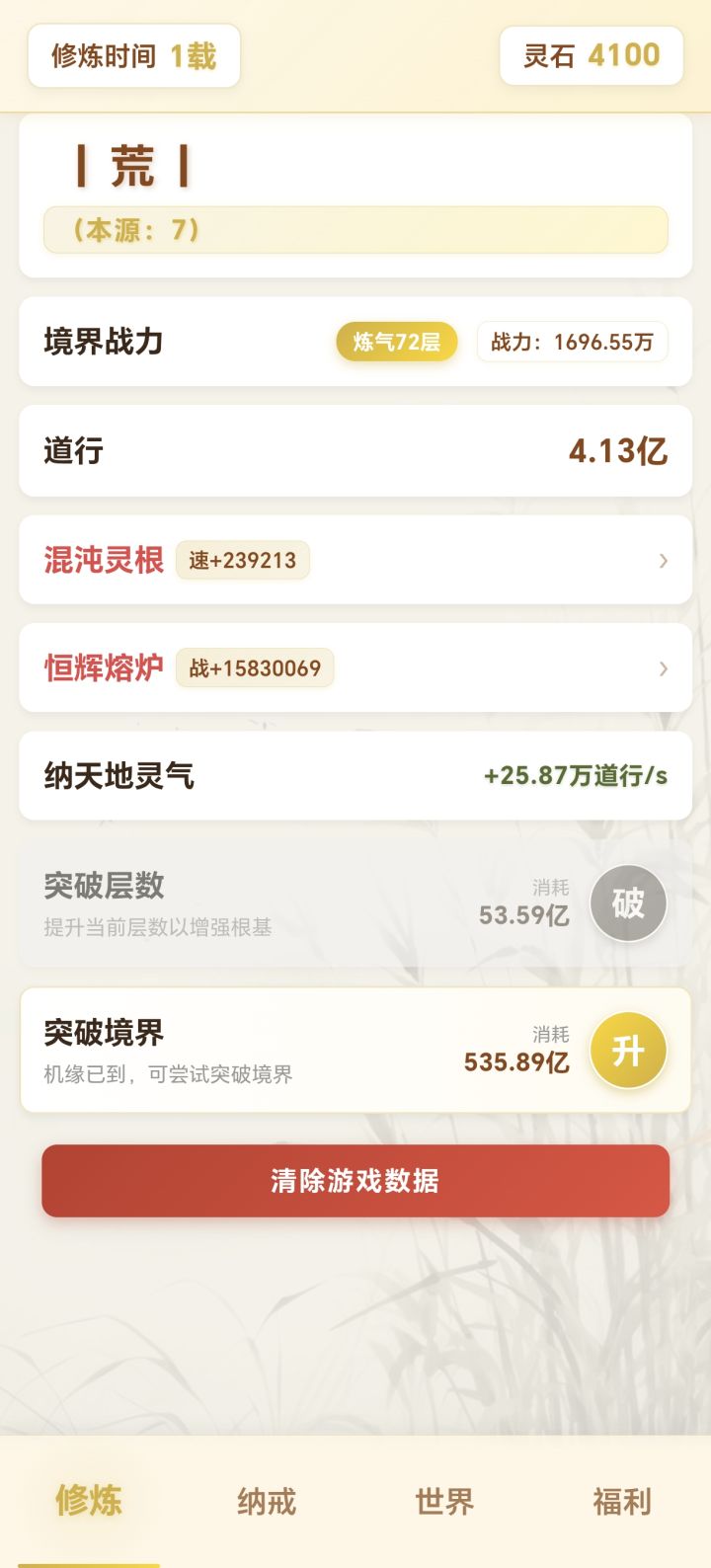Click the 修炼时间 1载 cultivation timer

[x=133, y=55]
